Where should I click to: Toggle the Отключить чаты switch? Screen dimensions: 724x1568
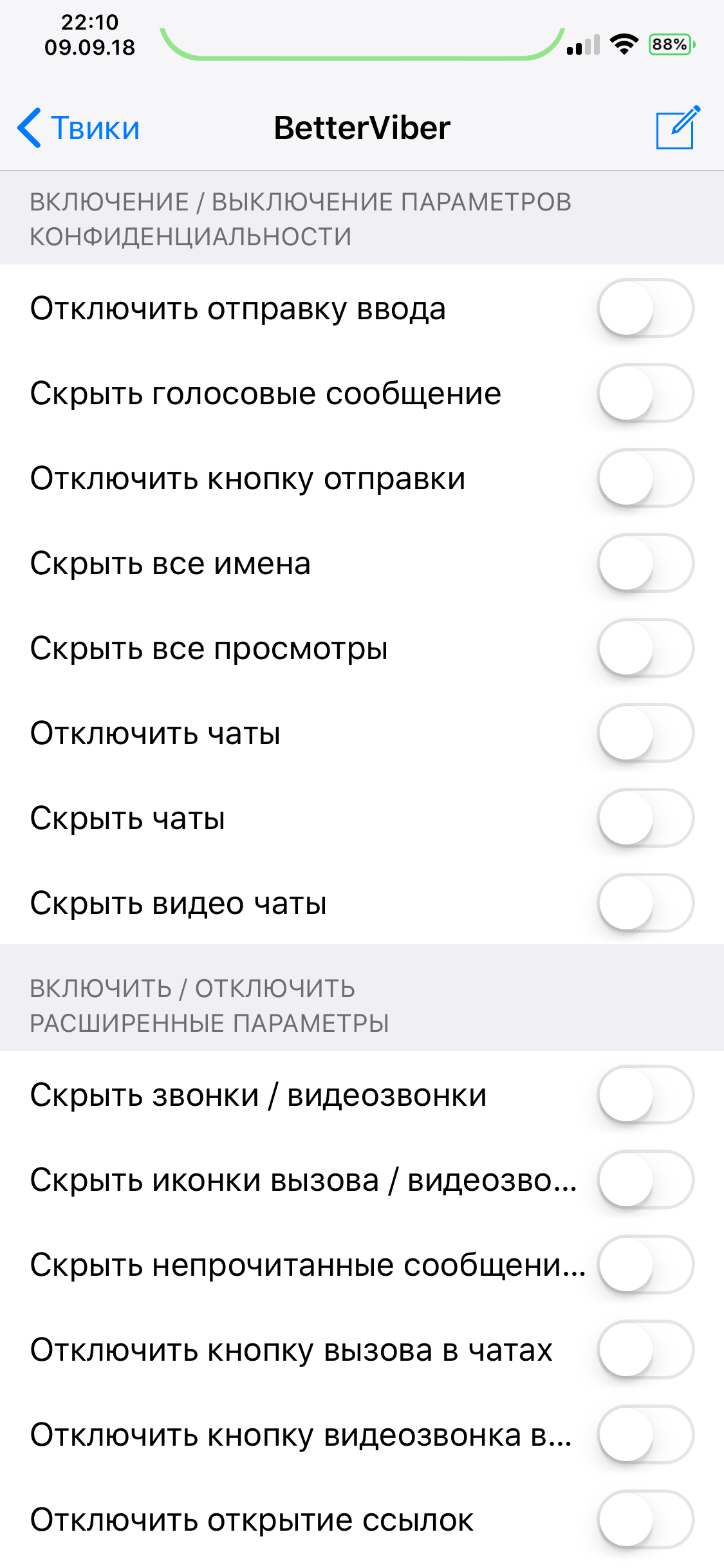[x=645, y=733]
